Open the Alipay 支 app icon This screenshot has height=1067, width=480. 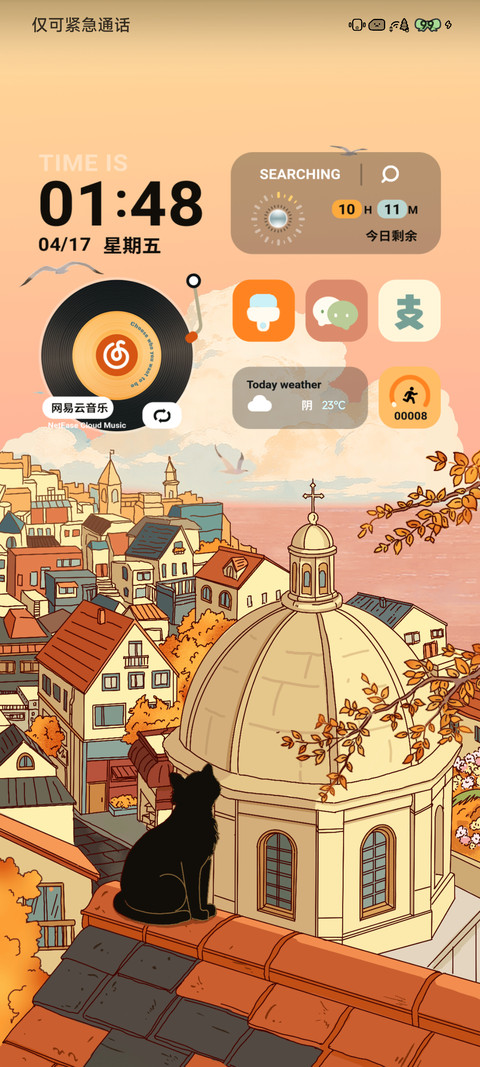[409, 310]
